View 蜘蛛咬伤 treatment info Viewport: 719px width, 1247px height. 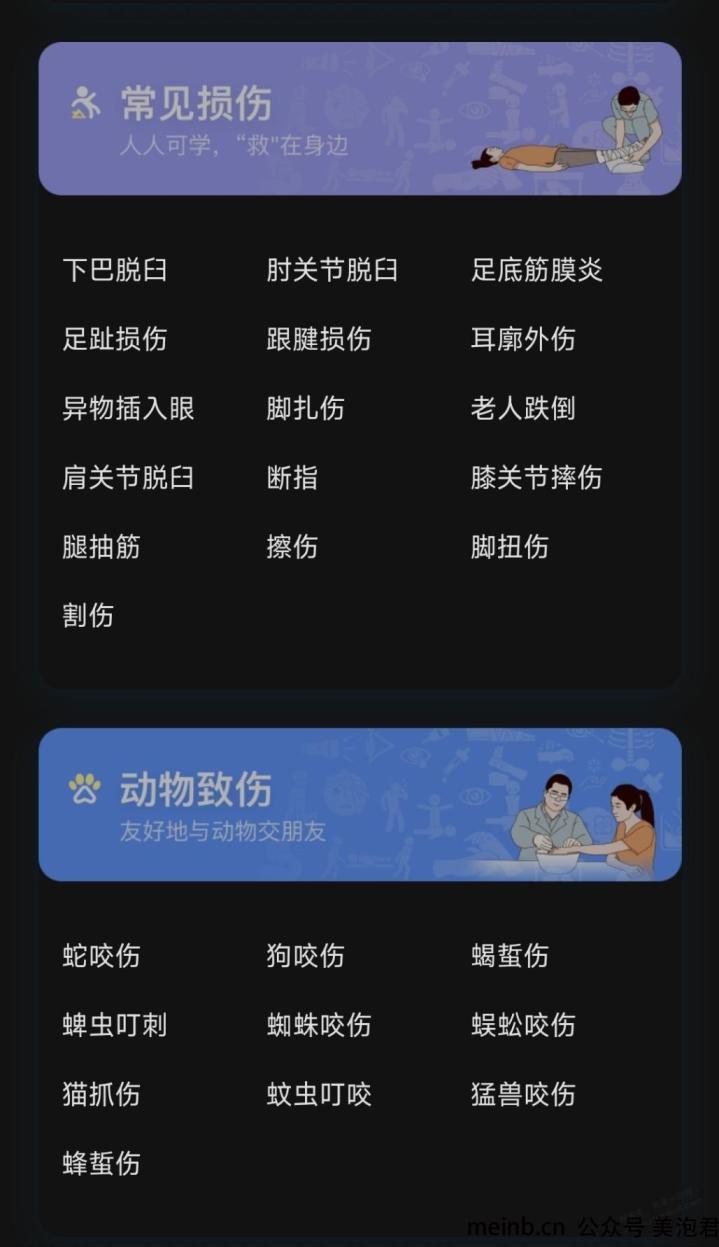tap(318, 1025)
